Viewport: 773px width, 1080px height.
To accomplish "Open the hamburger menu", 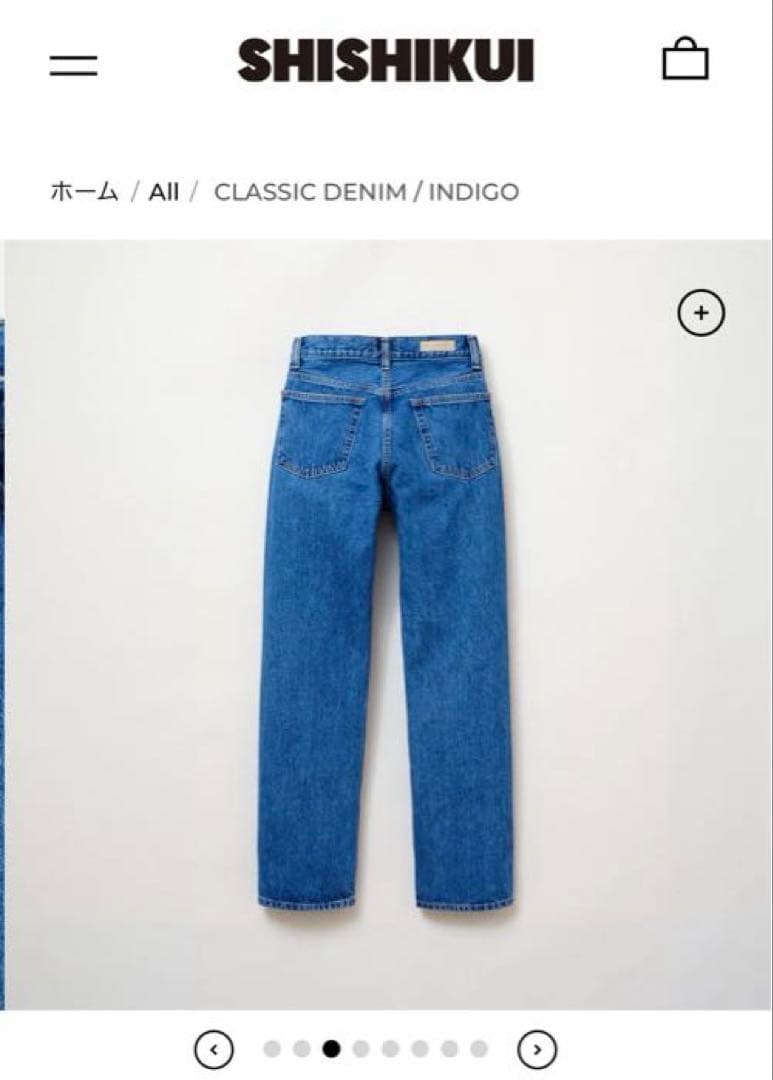I will coord(74,66).
